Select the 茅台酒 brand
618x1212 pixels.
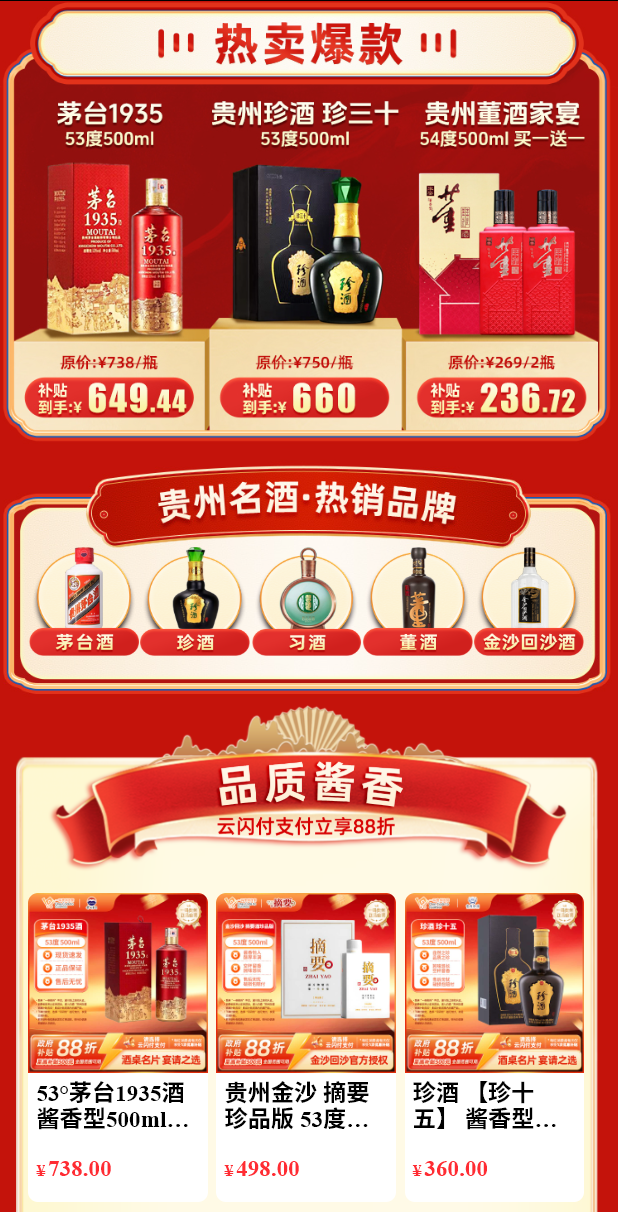[84, 600]
